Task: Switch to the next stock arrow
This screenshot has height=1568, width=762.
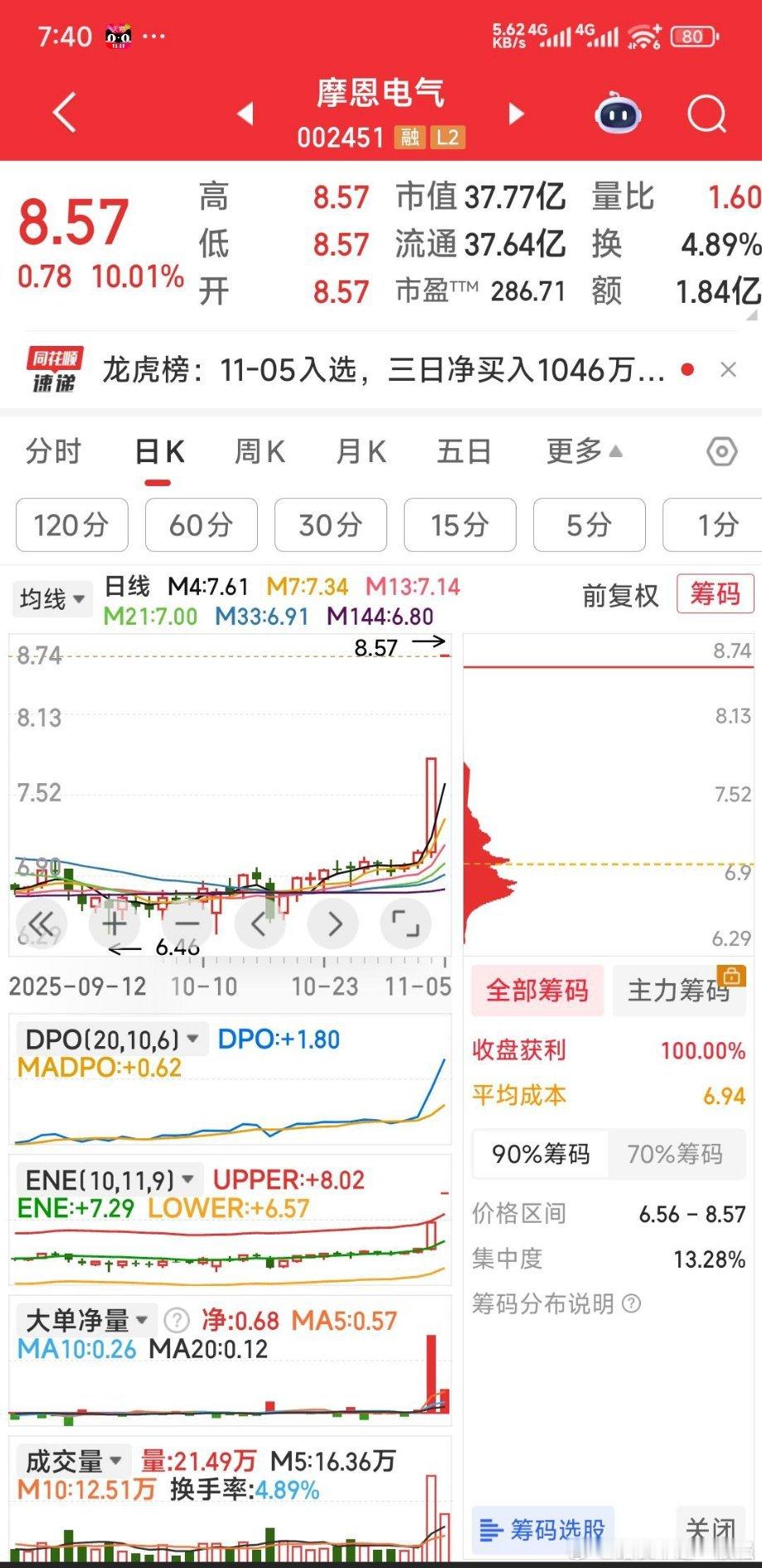Action: point(517,114)
